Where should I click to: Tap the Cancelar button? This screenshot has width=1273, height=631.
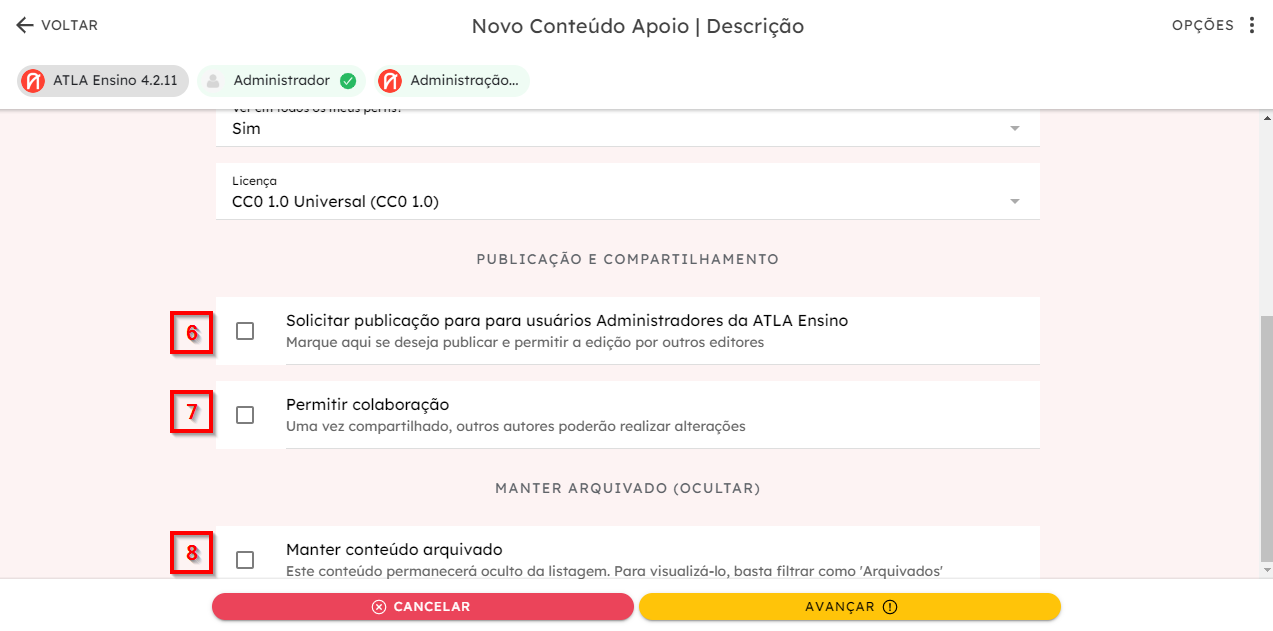point(423,607)
